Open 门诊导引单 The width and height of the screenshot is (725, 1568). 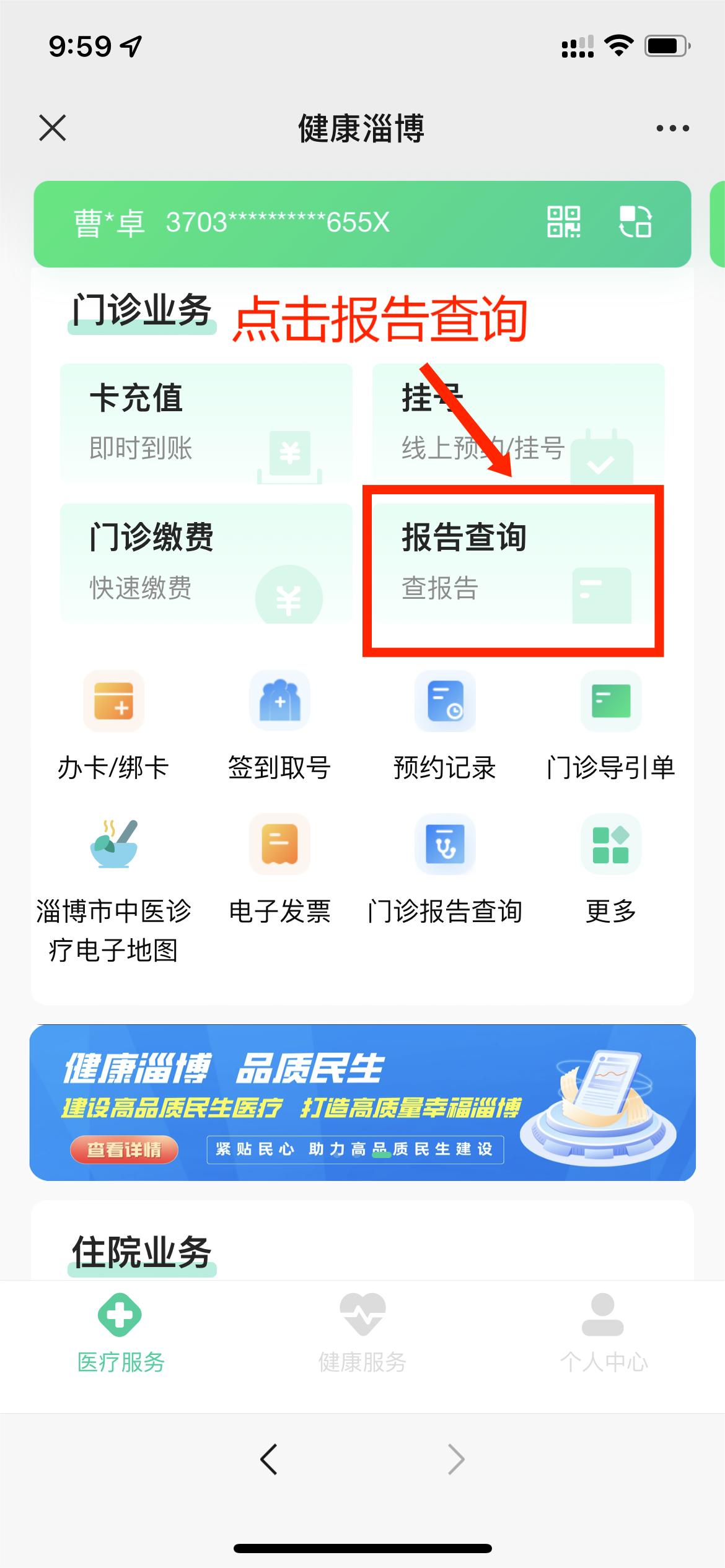[x=610, y=726]
